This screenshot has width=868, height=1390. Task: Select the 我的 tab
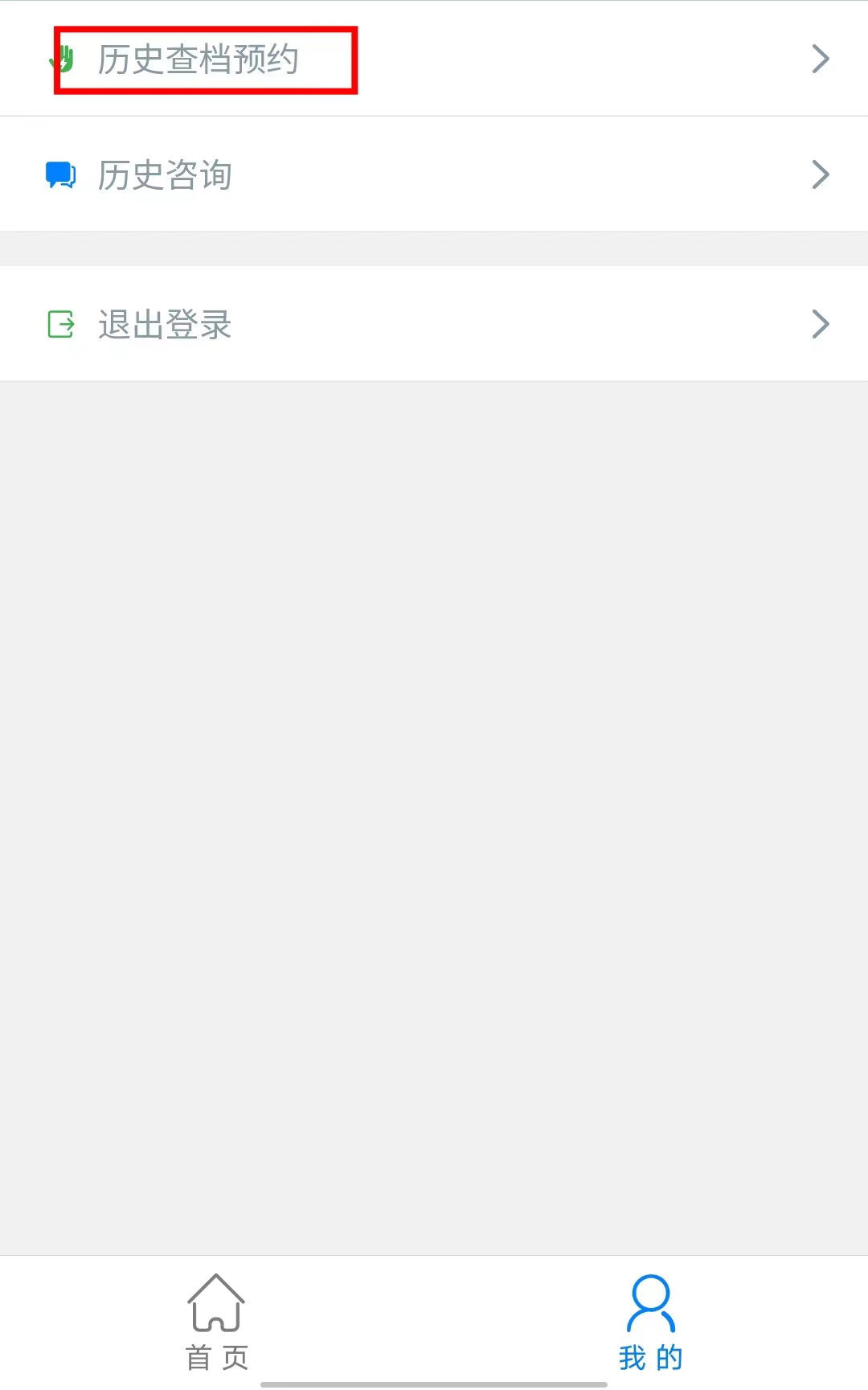(651, 1322)
